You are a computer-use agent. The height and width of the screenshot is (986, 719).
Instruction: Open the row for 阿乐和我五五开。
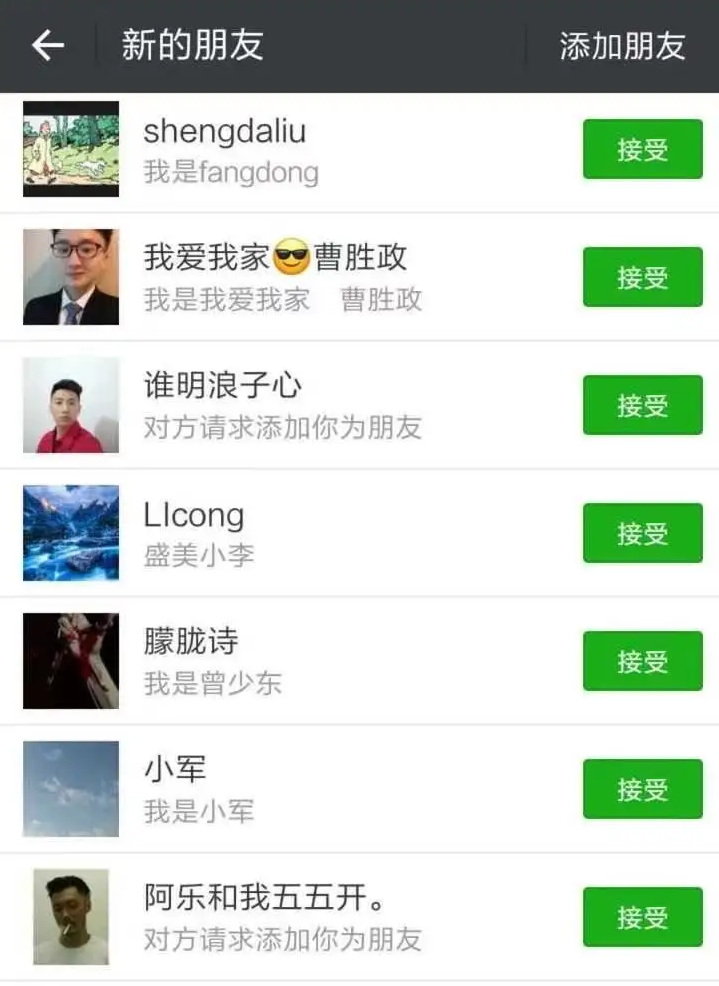click(x=300, y=918)
